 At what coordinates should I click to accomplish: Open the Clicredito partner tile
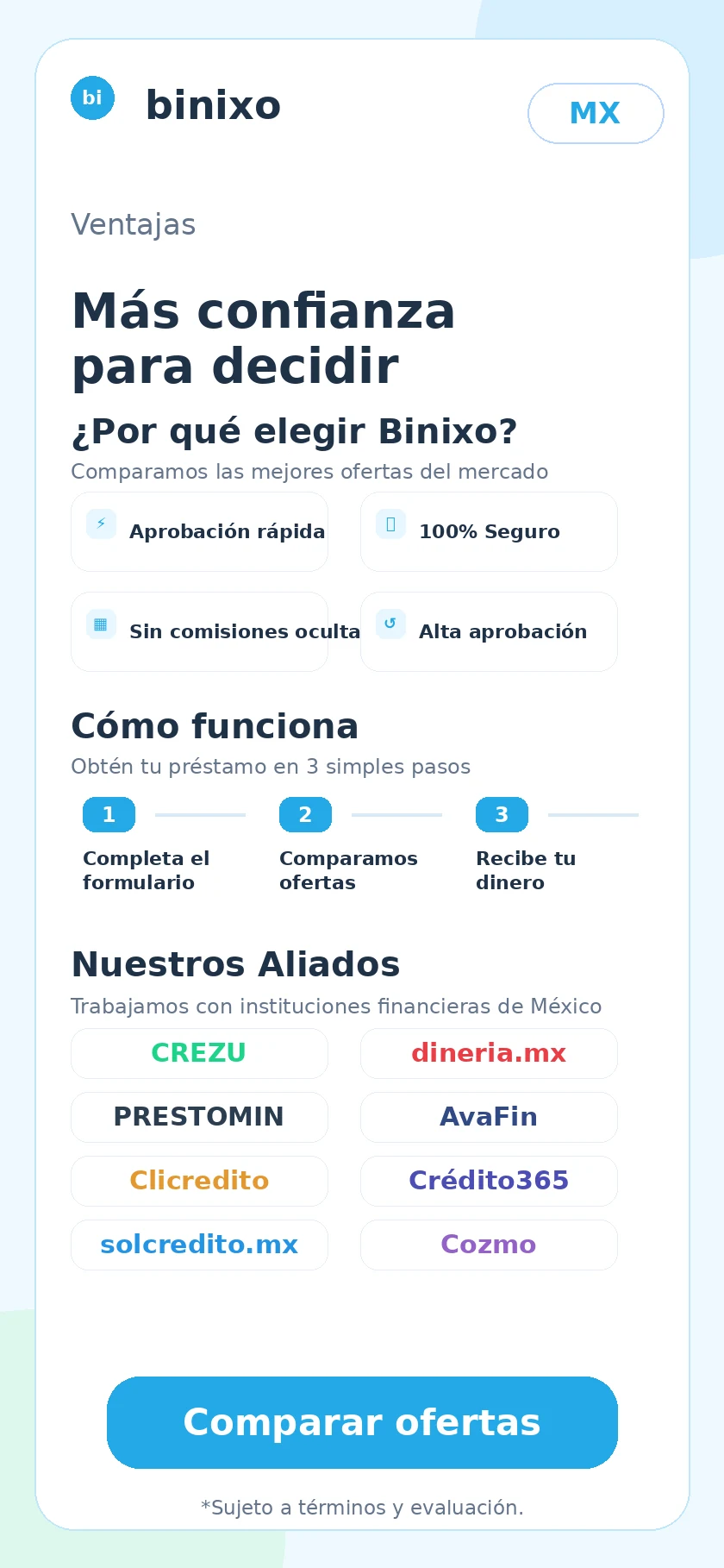coord(199,1181)
